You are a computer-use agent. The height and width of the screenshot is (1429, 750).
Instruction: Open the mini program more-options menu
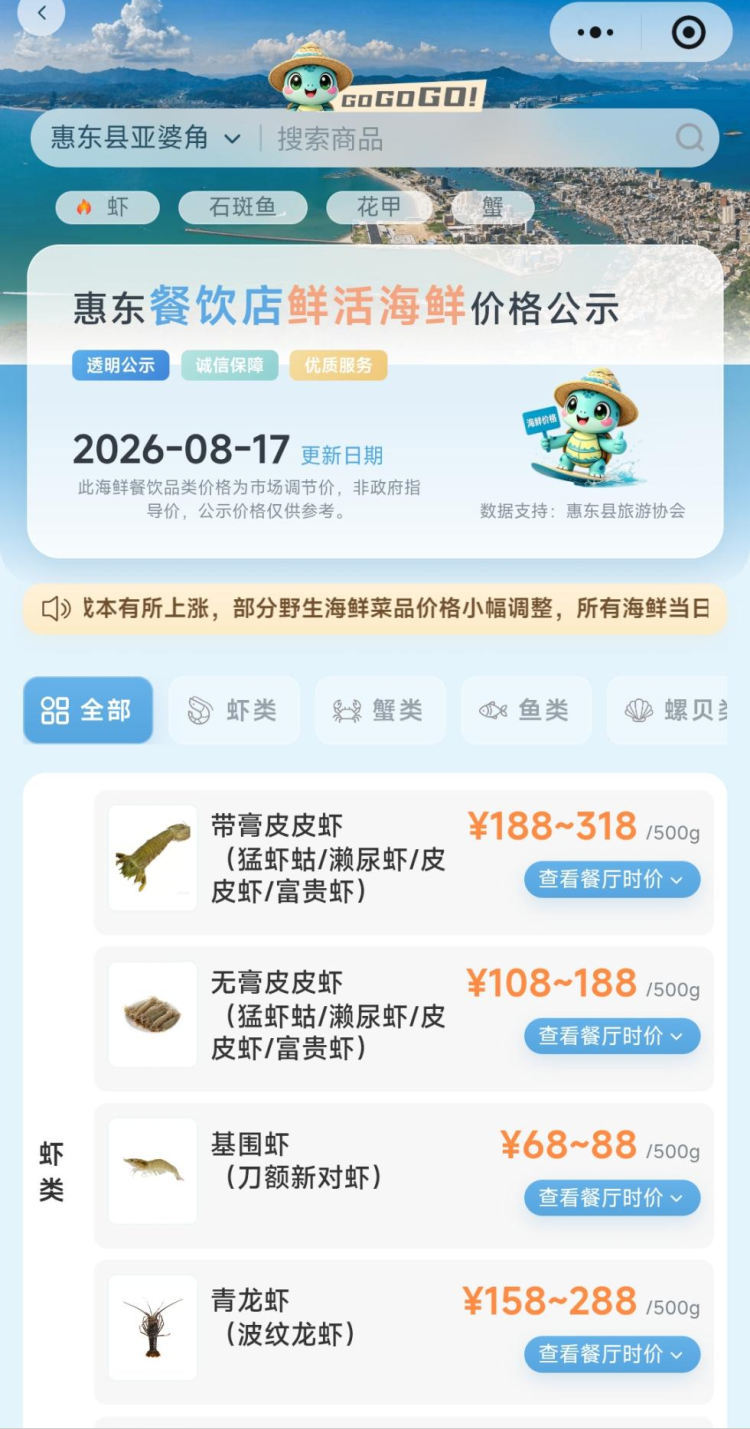click(596, 32)
